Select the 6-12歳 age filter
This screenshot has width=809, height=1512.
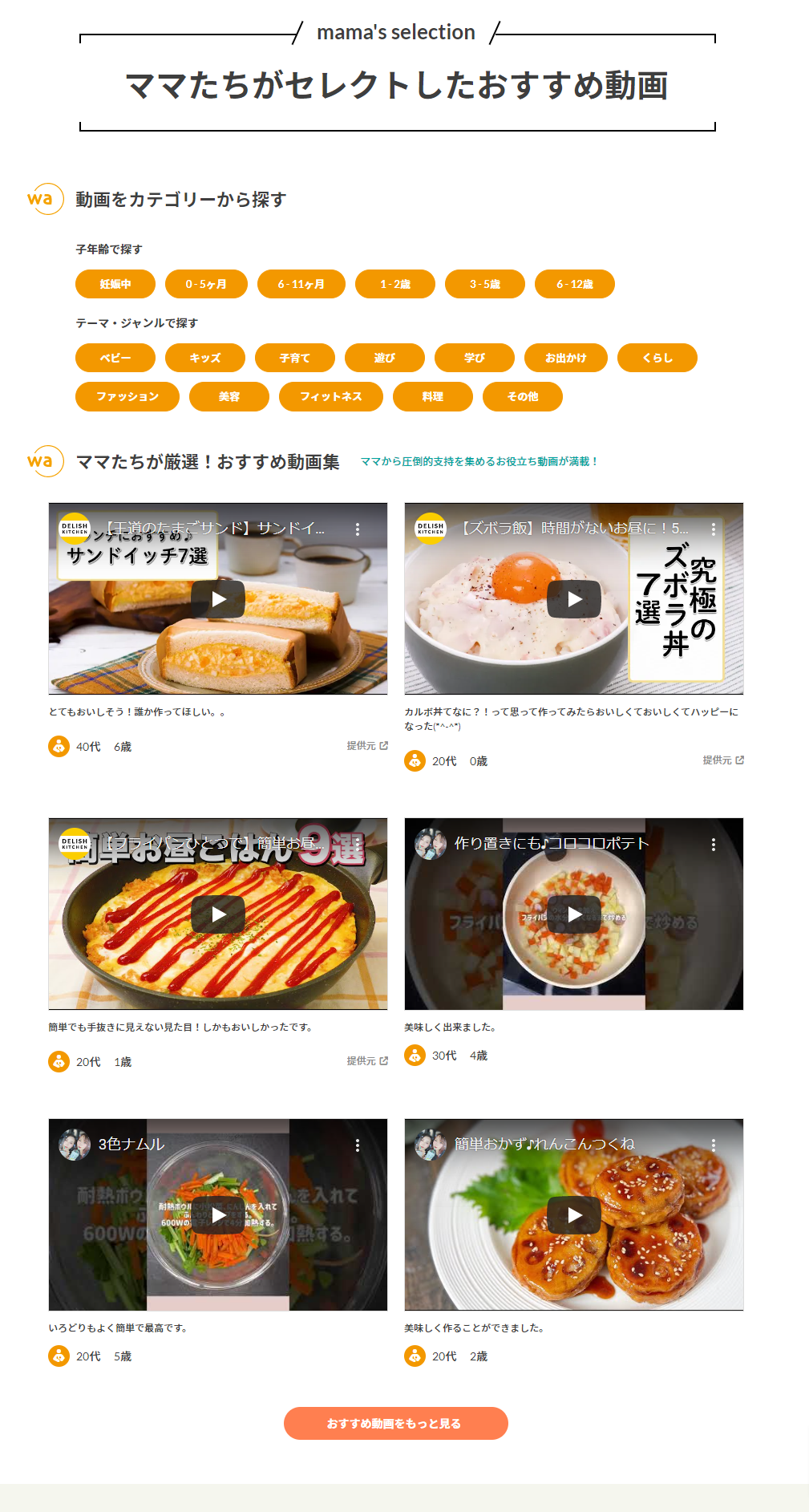[575, 284]
